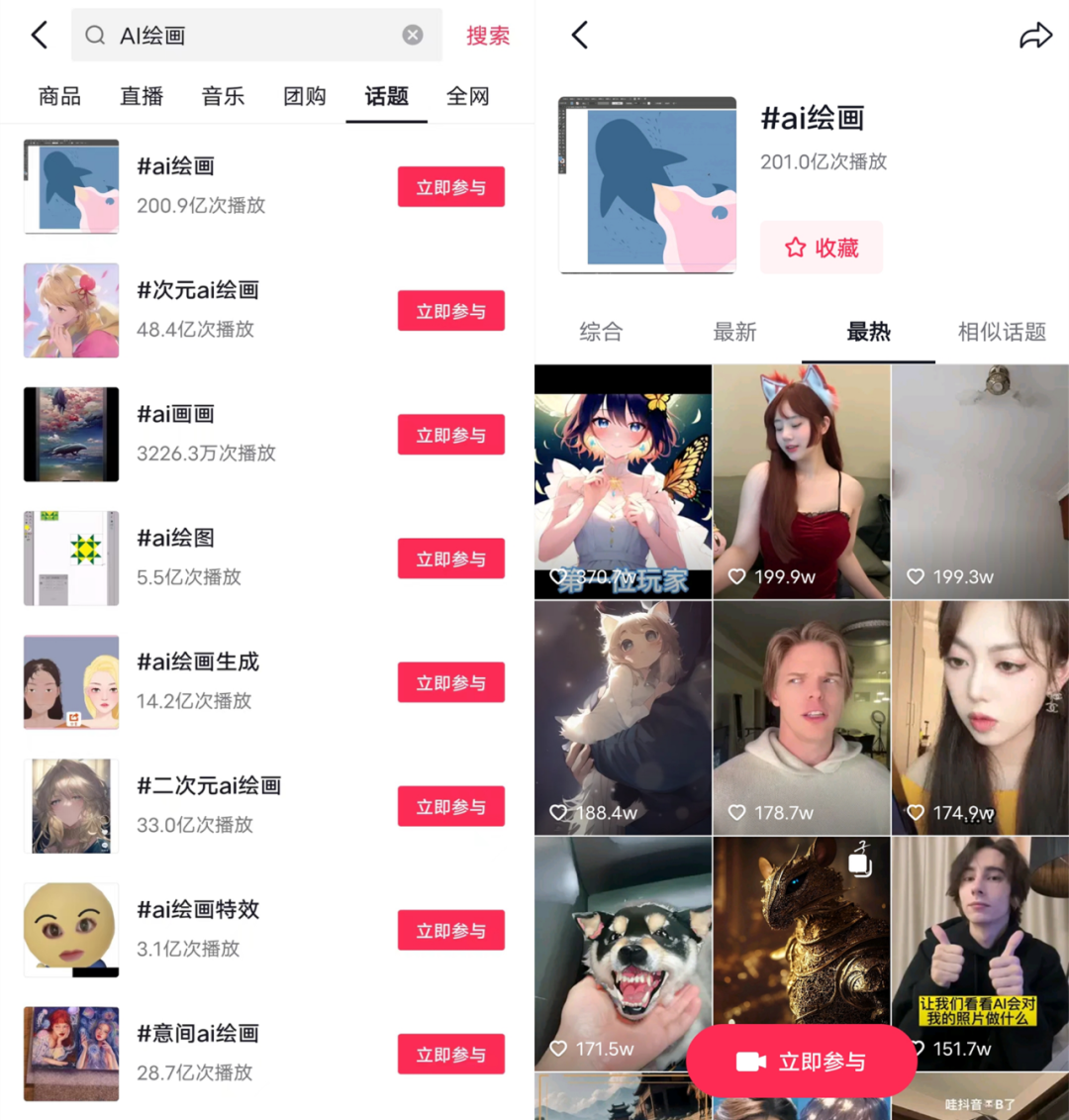The image size is (1069, 1120).
Task: Tap the red 搜索 button
Action: pyautogui.click(x=488, y=36)
